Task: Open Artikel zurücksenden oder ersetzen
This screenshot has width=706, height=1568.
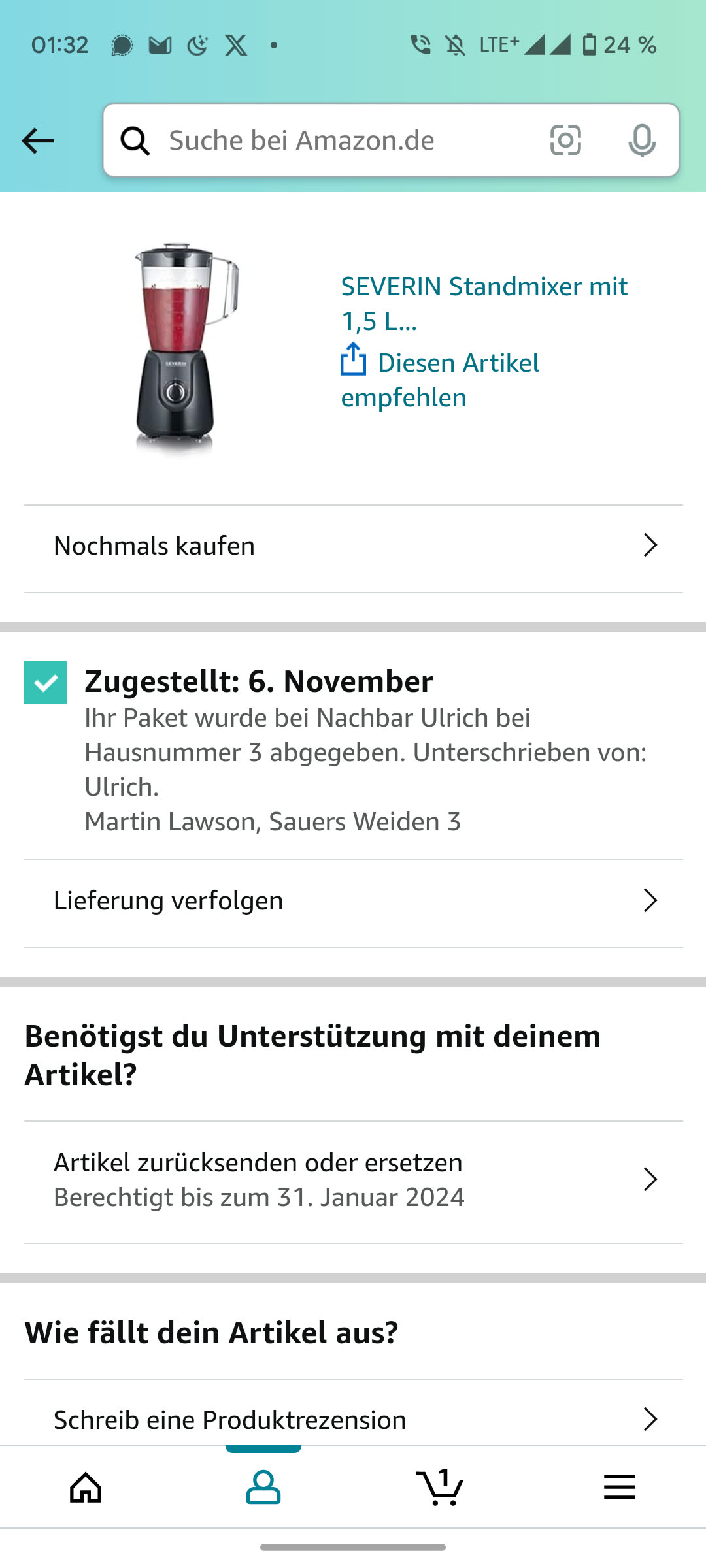Action: coord(353,1180)
